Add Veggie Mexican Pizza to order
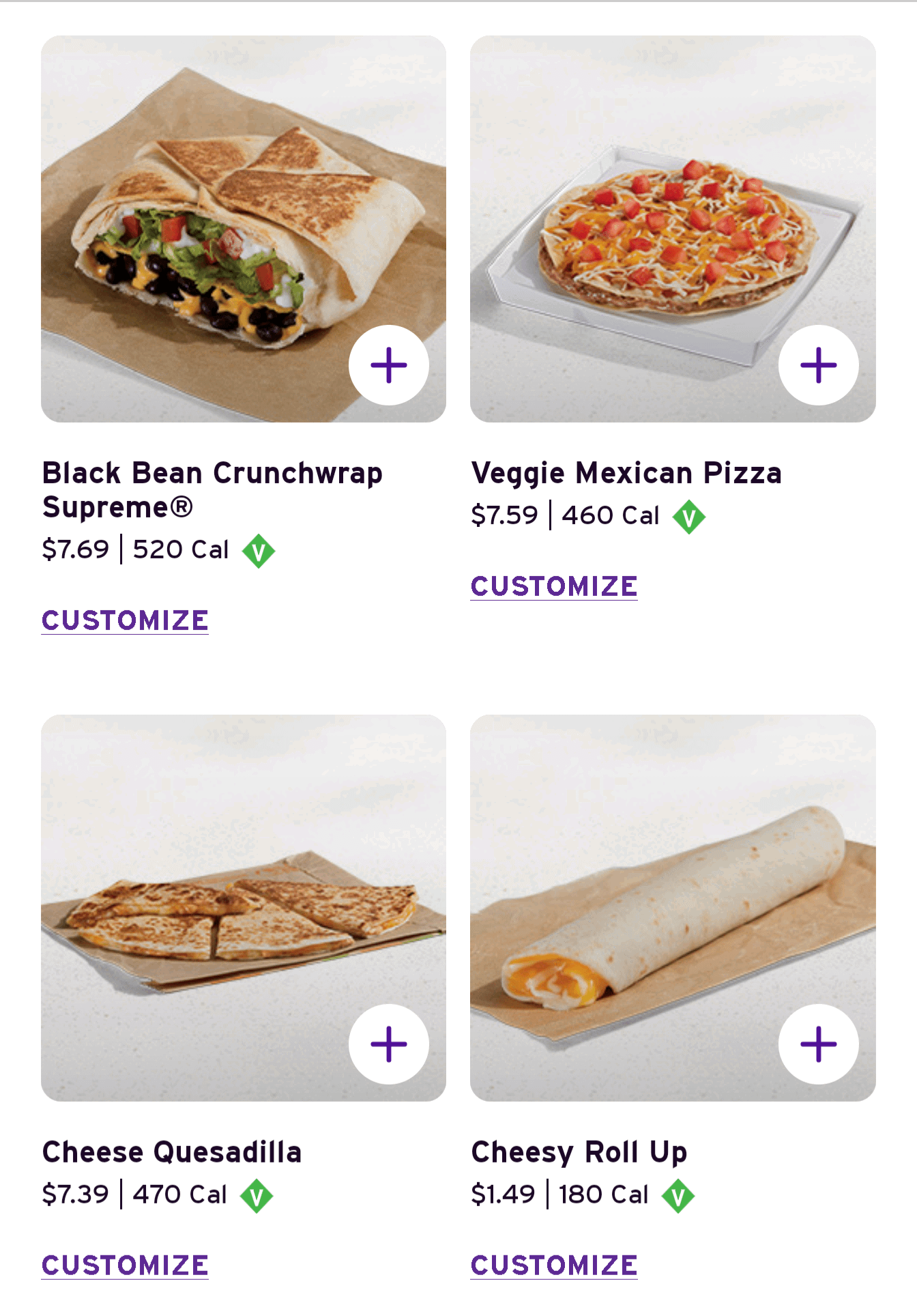917x1316 pixels. coord(818,365)
